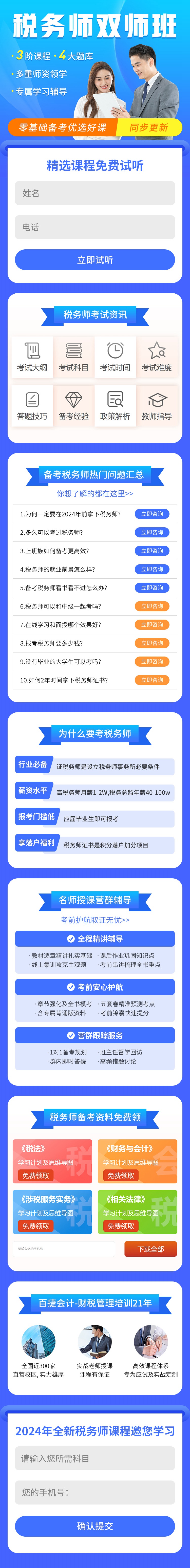Open the 考试科目 tile

pos(74,357)
